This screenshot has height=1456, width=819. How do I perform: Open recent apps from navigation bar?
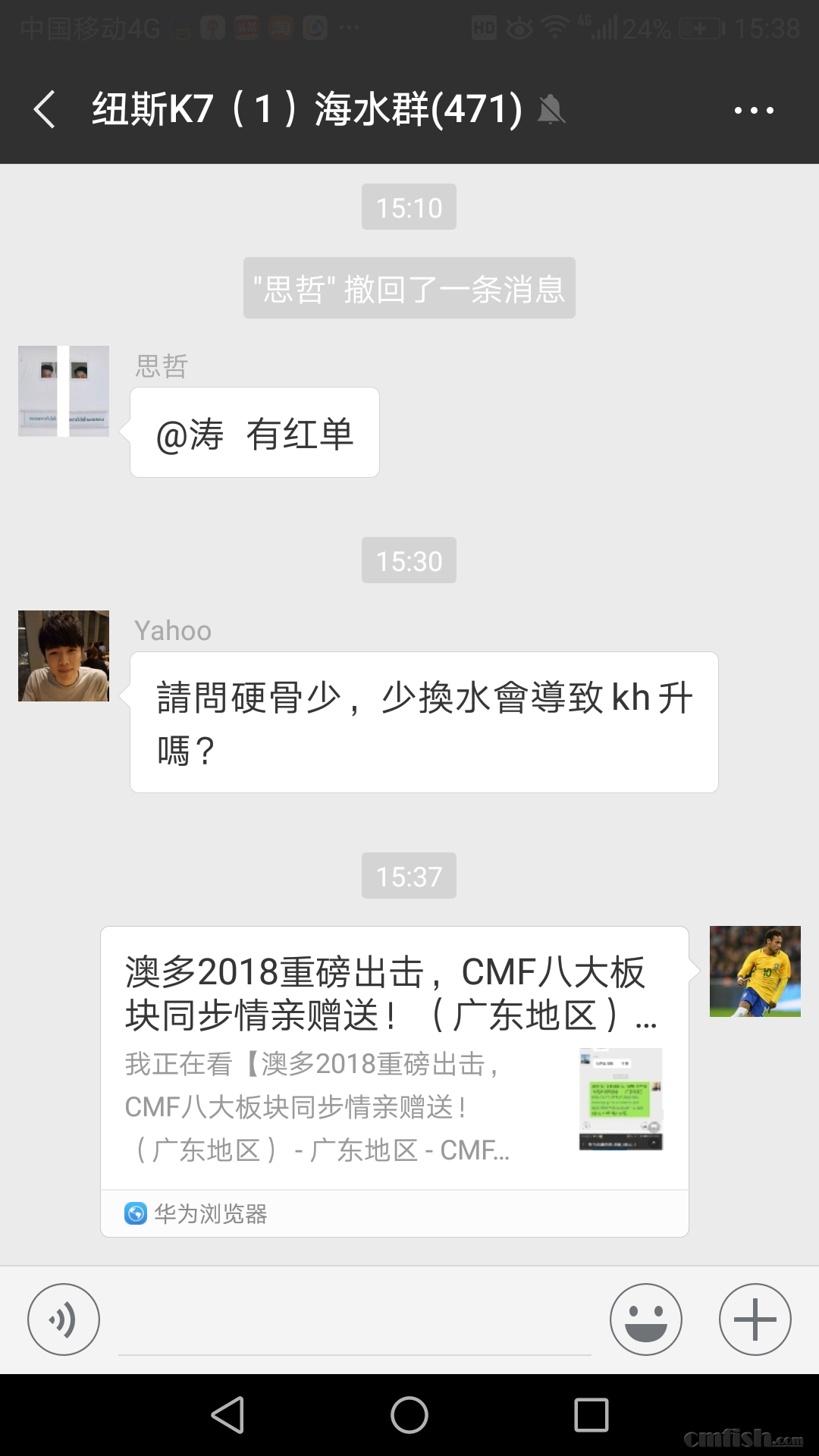[591, 1415]
